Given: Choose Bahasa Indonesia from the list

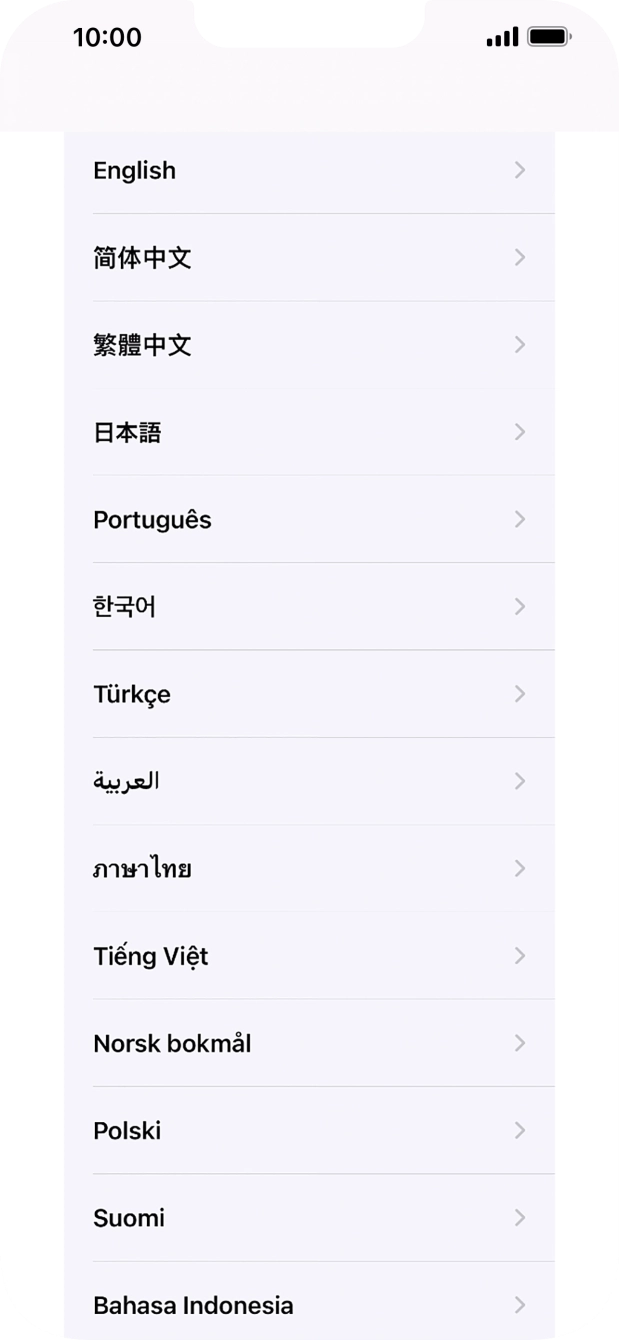Looking at the screenshot, I should [309, 1305].
